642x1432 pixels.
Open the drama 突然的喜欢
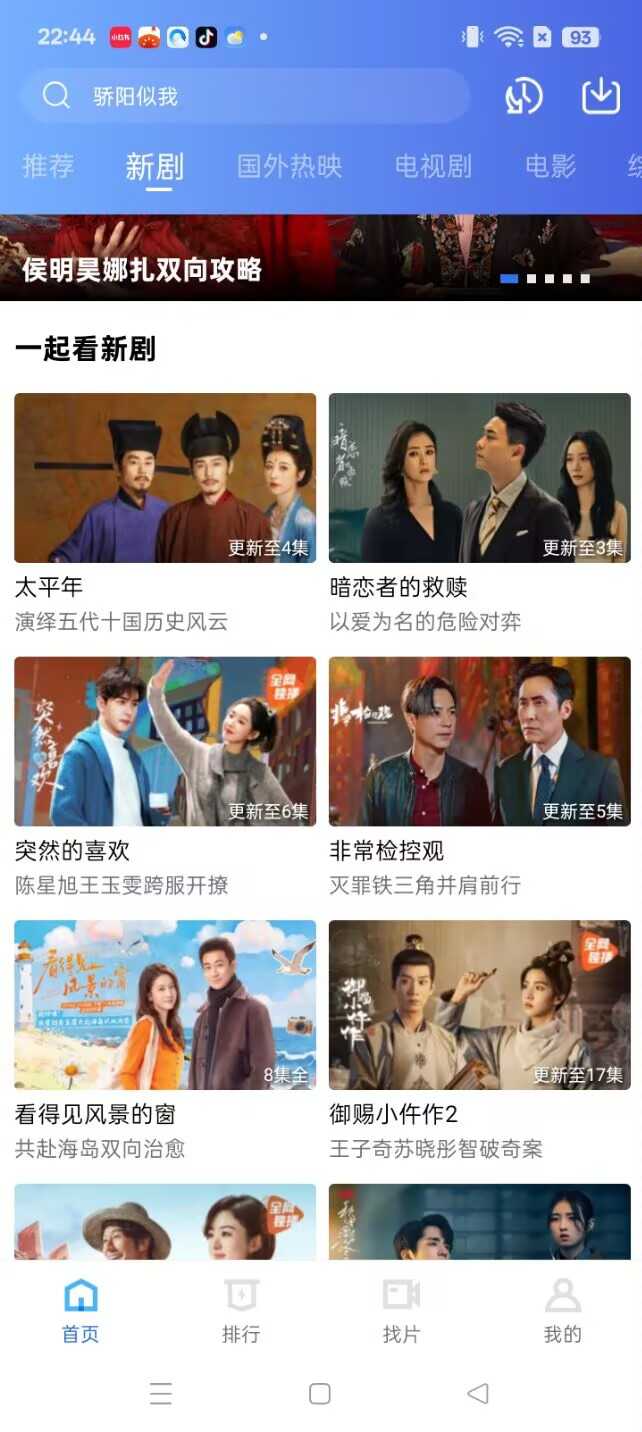point(165,742)
